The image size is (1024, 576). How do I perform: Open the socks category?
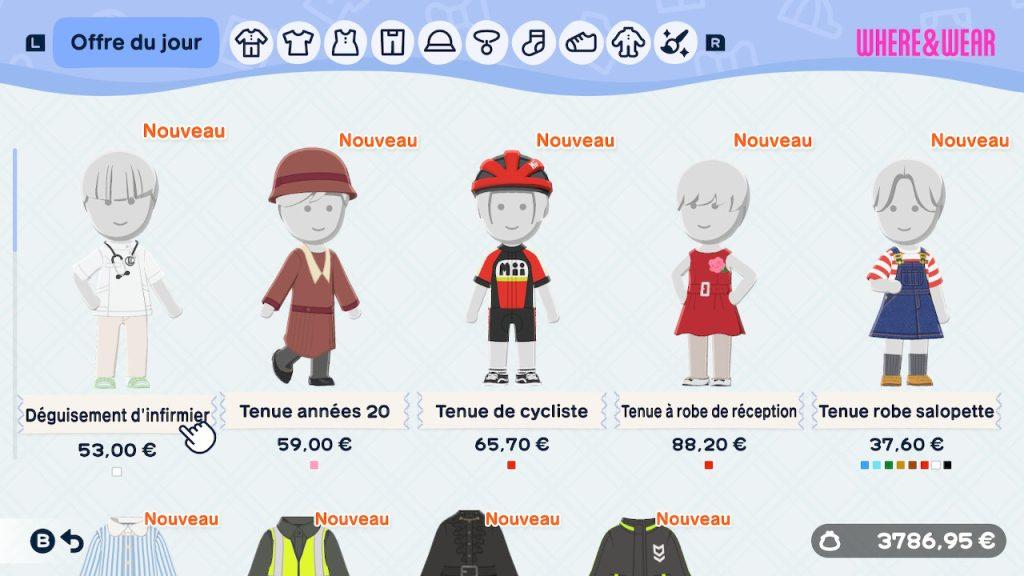pyautogui.click(x=533, y=43)
